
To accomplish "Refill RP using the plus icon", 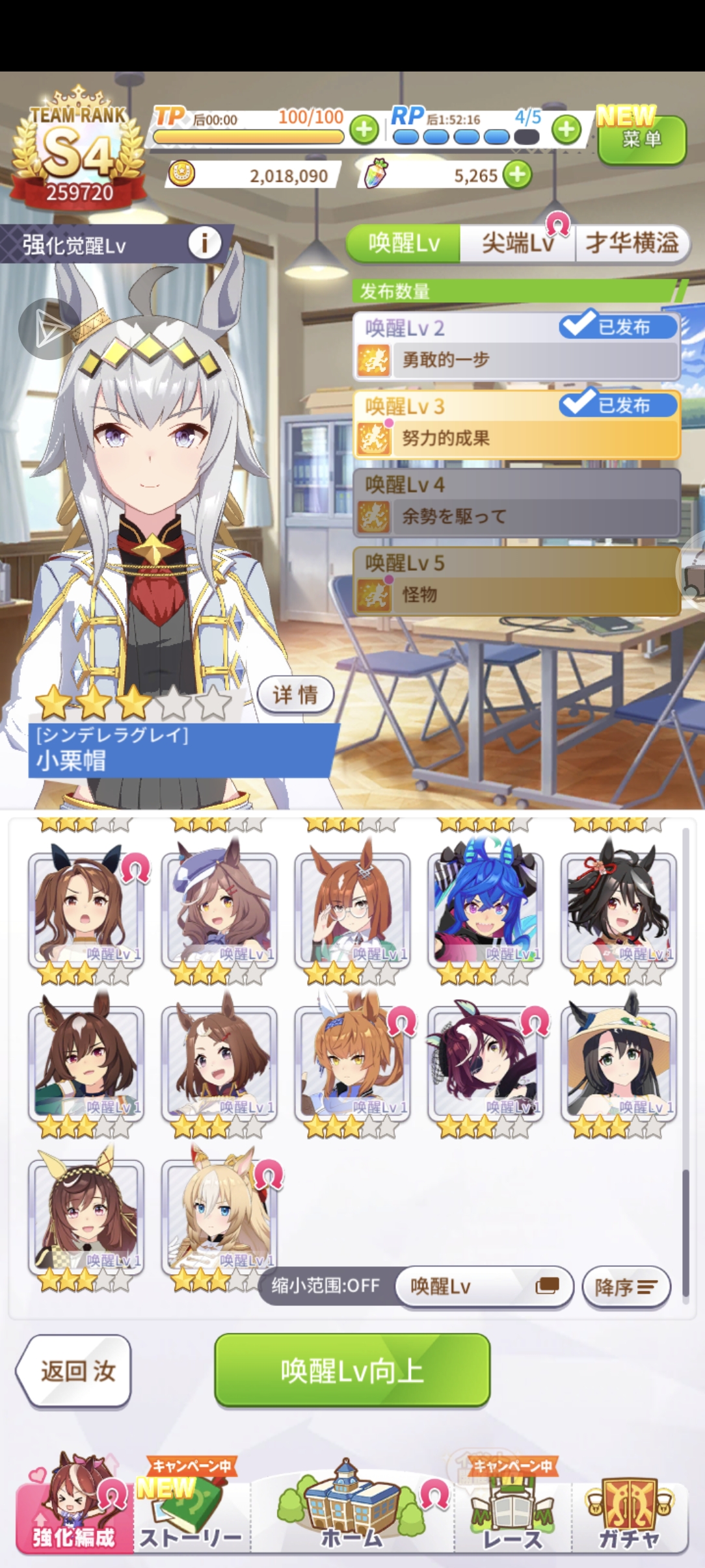I will click(566, 129).
